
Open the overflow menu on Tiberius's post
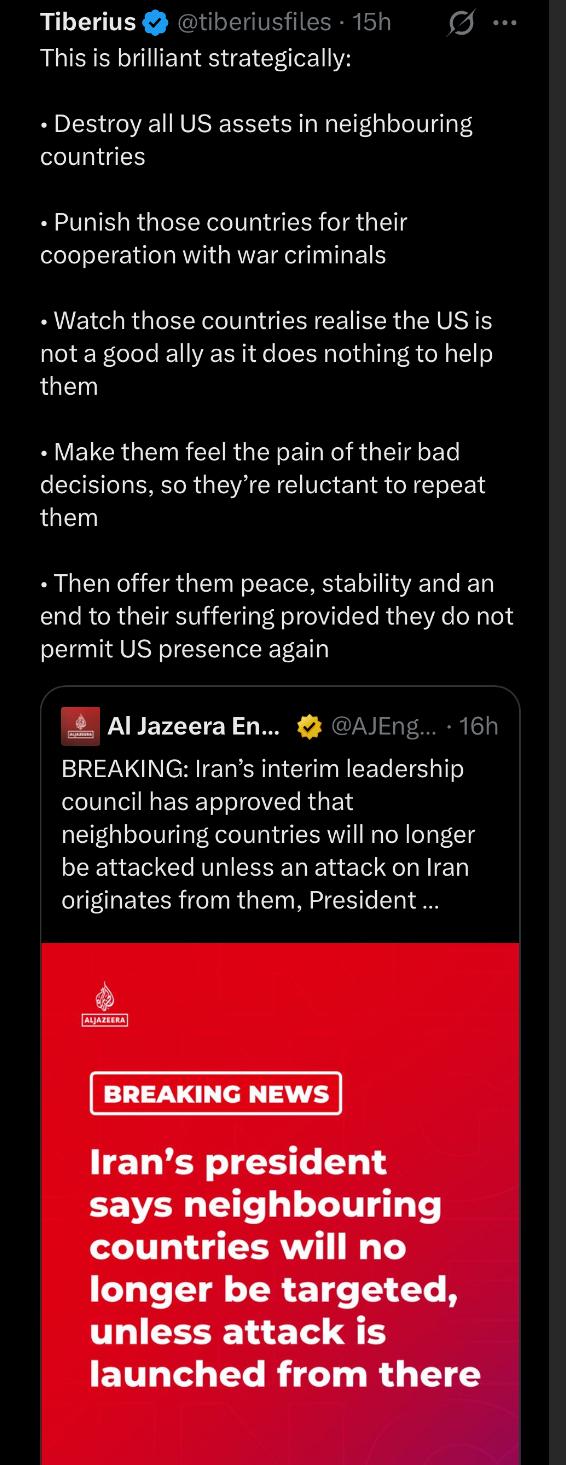tap(505, 22)
